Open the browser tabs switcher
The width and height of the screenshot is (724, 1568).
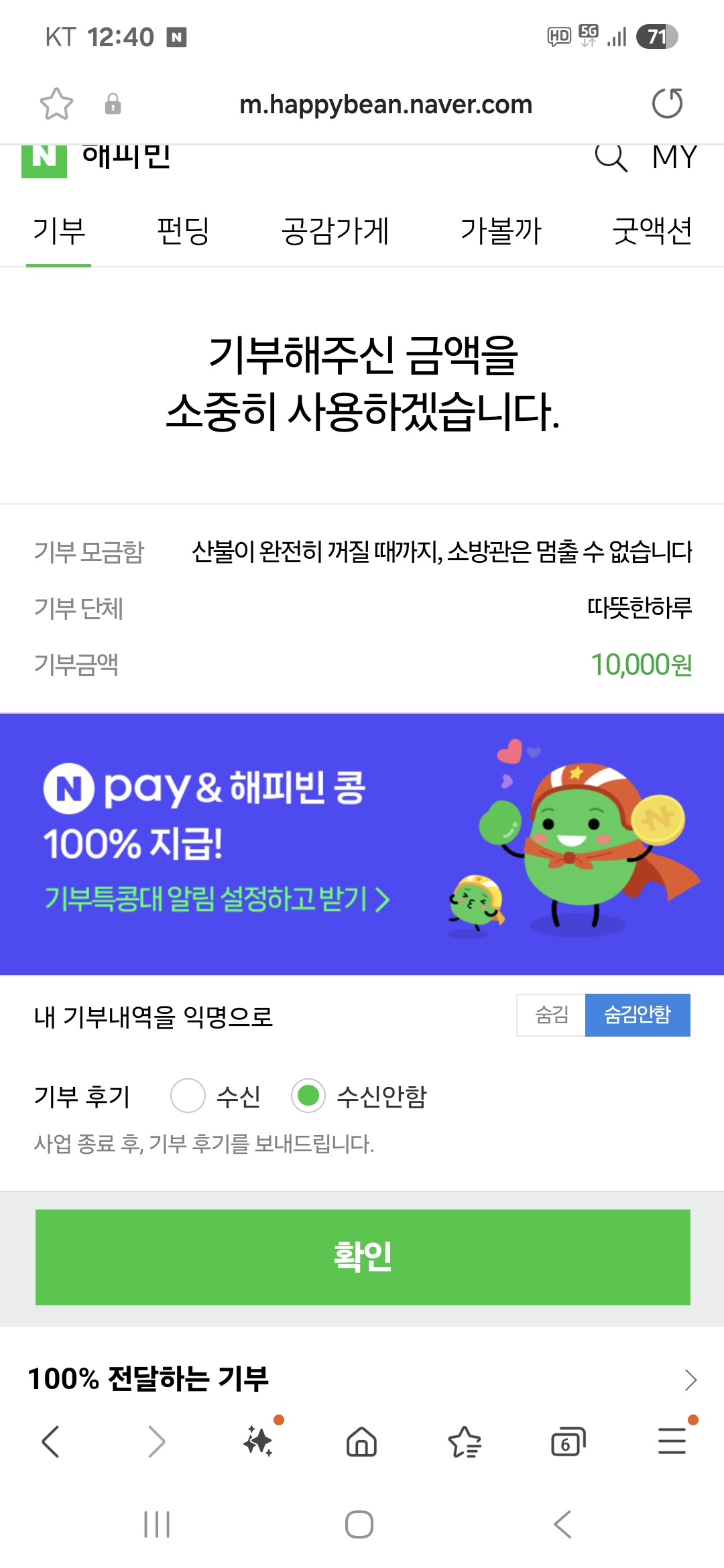[x=567, y=1442]
